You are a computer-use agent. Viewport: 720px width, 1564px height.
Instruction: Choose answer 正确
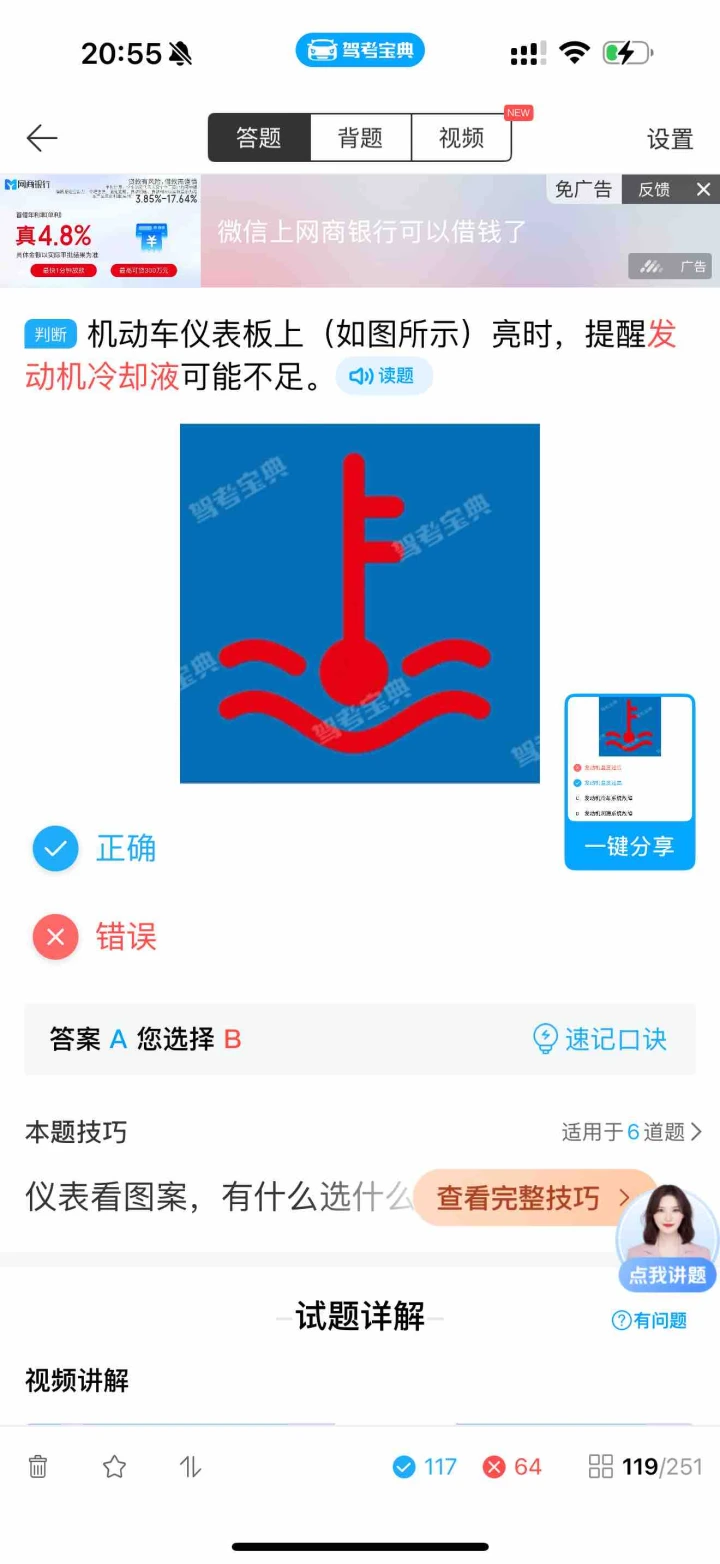click(x=95, y=848)
